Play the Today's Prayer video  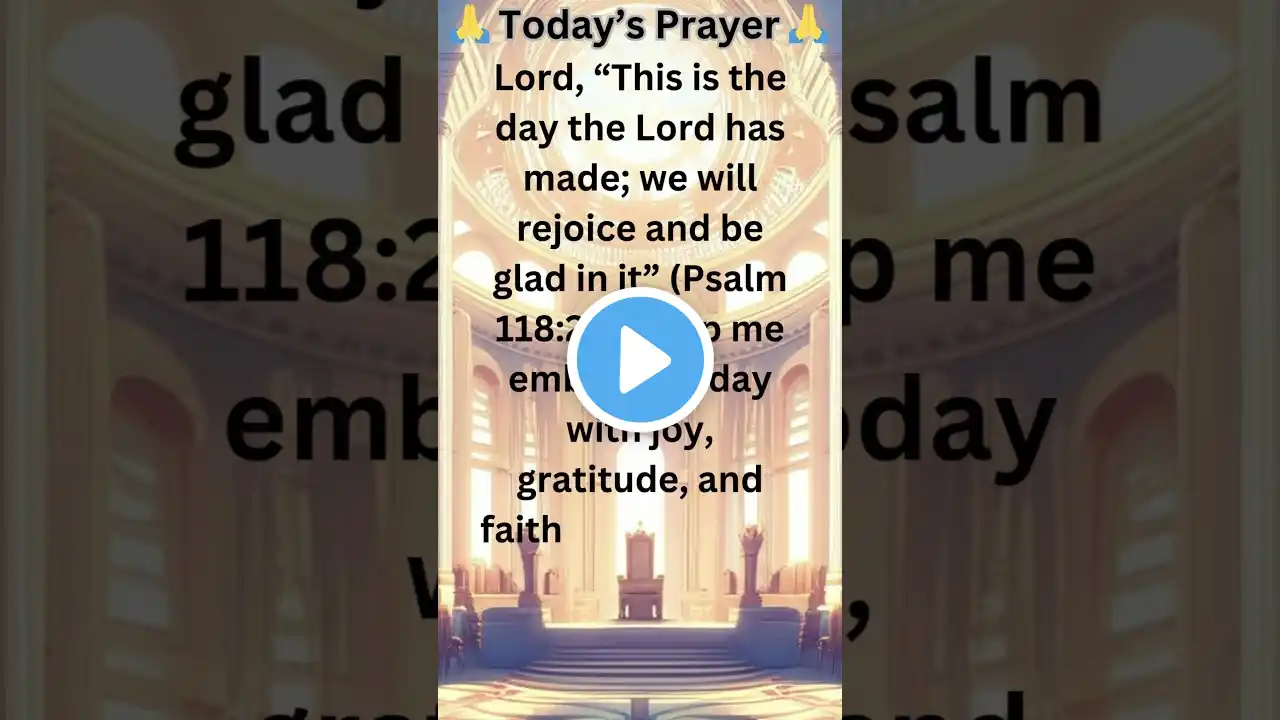[640, 360]
